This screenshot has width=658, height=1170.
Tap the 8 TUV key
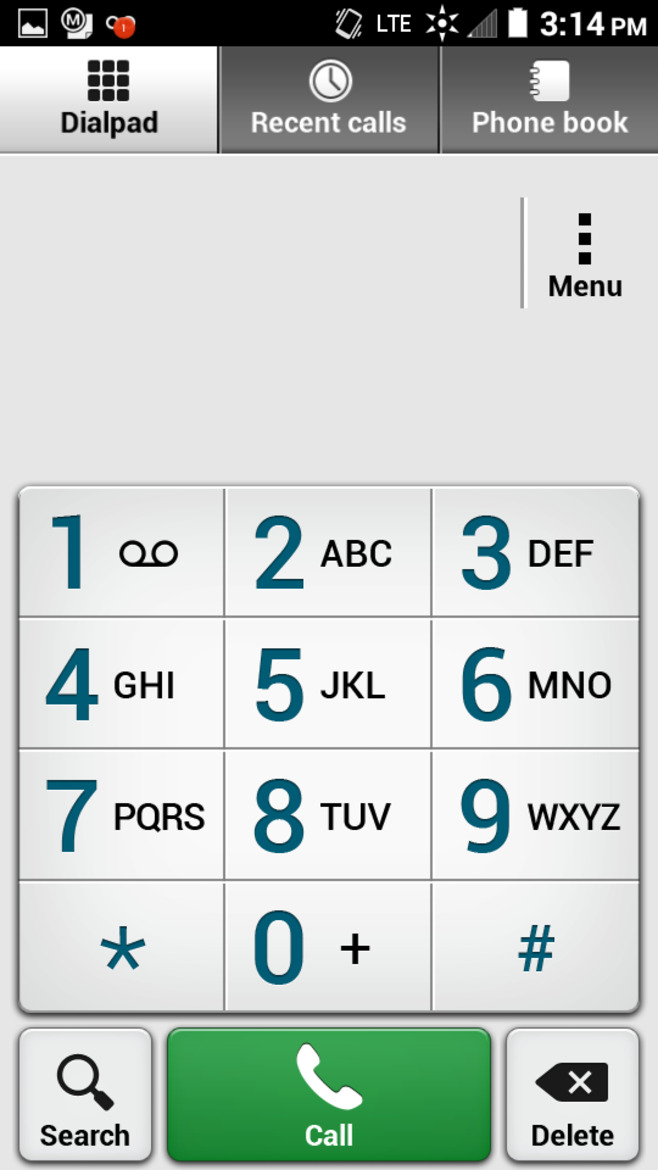coord(328,816)
